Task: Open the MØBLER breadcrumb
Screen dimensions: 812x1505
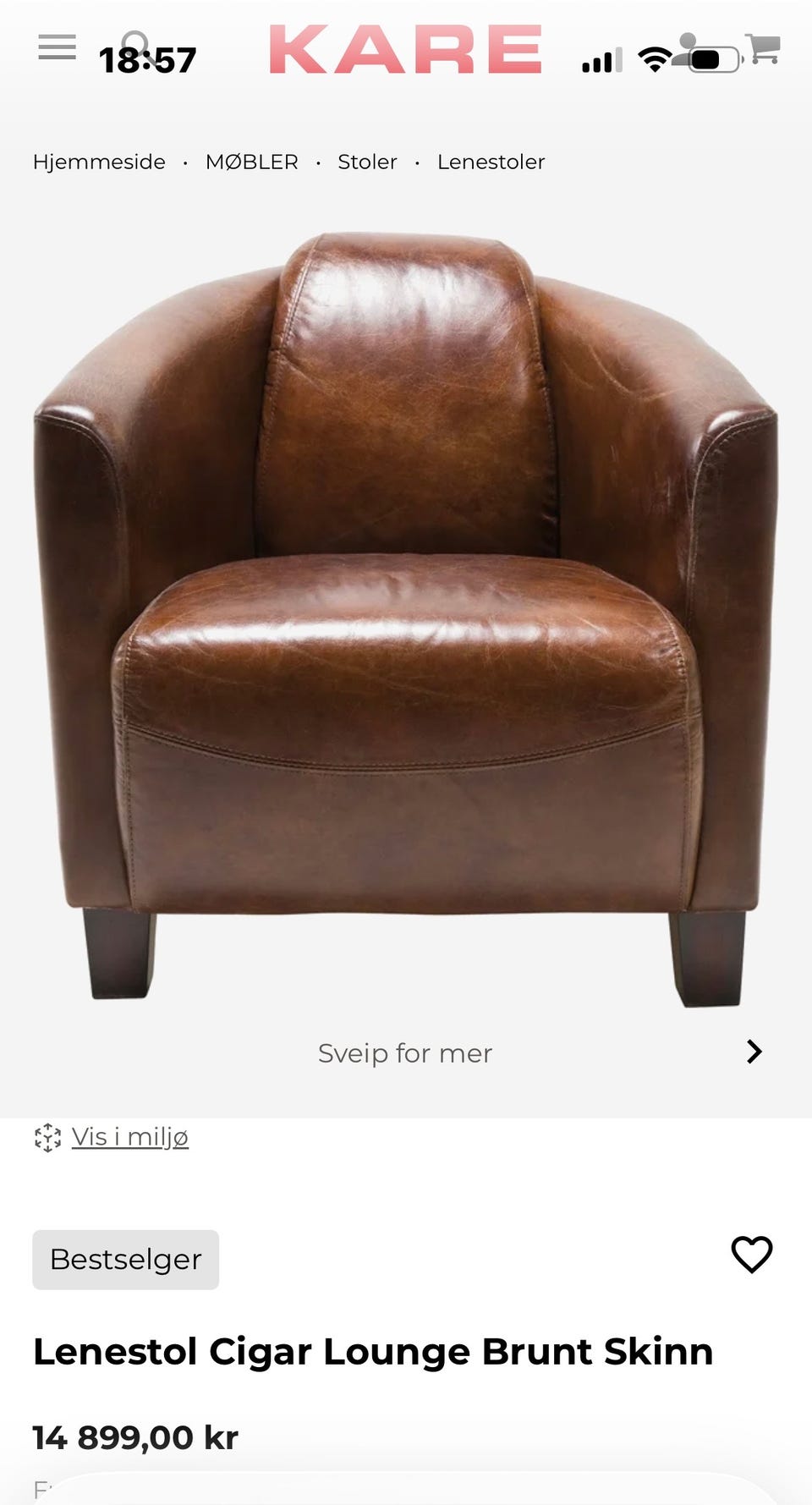Action: tap(252, 162)
